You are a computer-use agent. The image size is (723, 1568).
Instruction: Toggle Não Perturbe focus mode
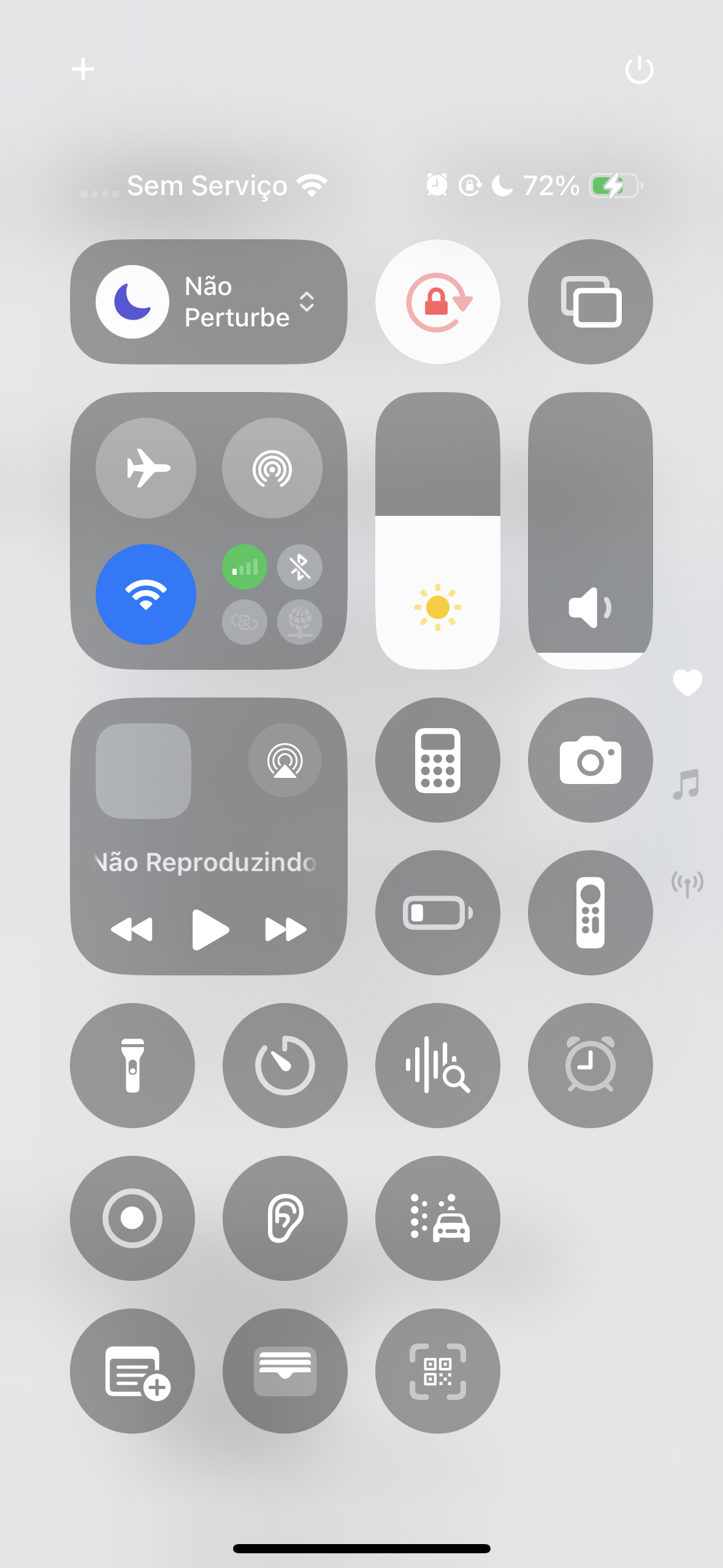click(x=132, y=302)
